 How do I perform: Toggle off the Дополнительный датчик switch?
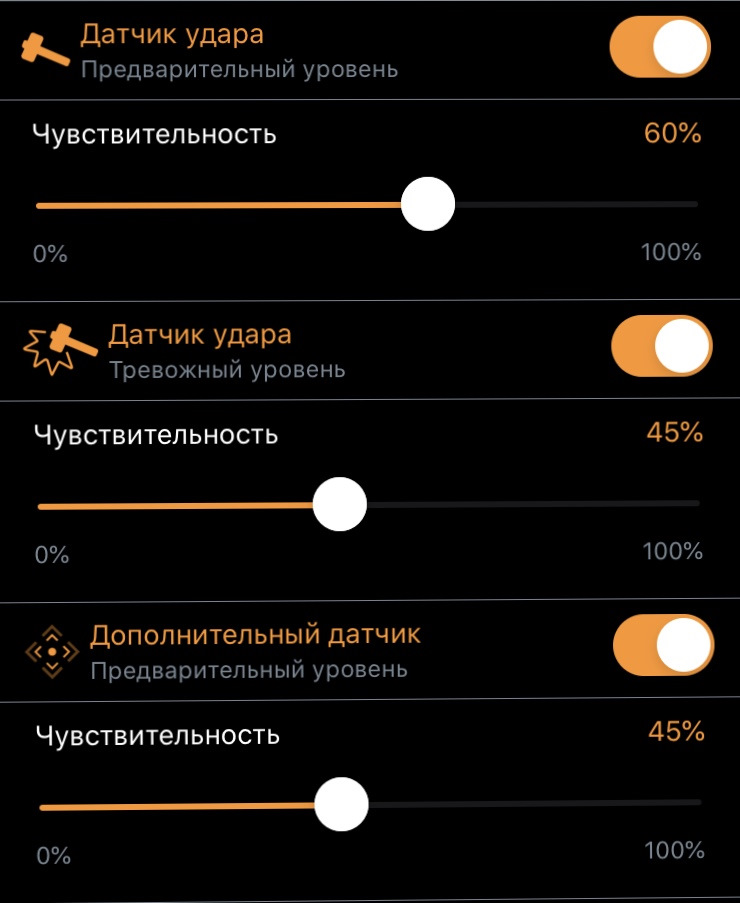pos(663,646)
